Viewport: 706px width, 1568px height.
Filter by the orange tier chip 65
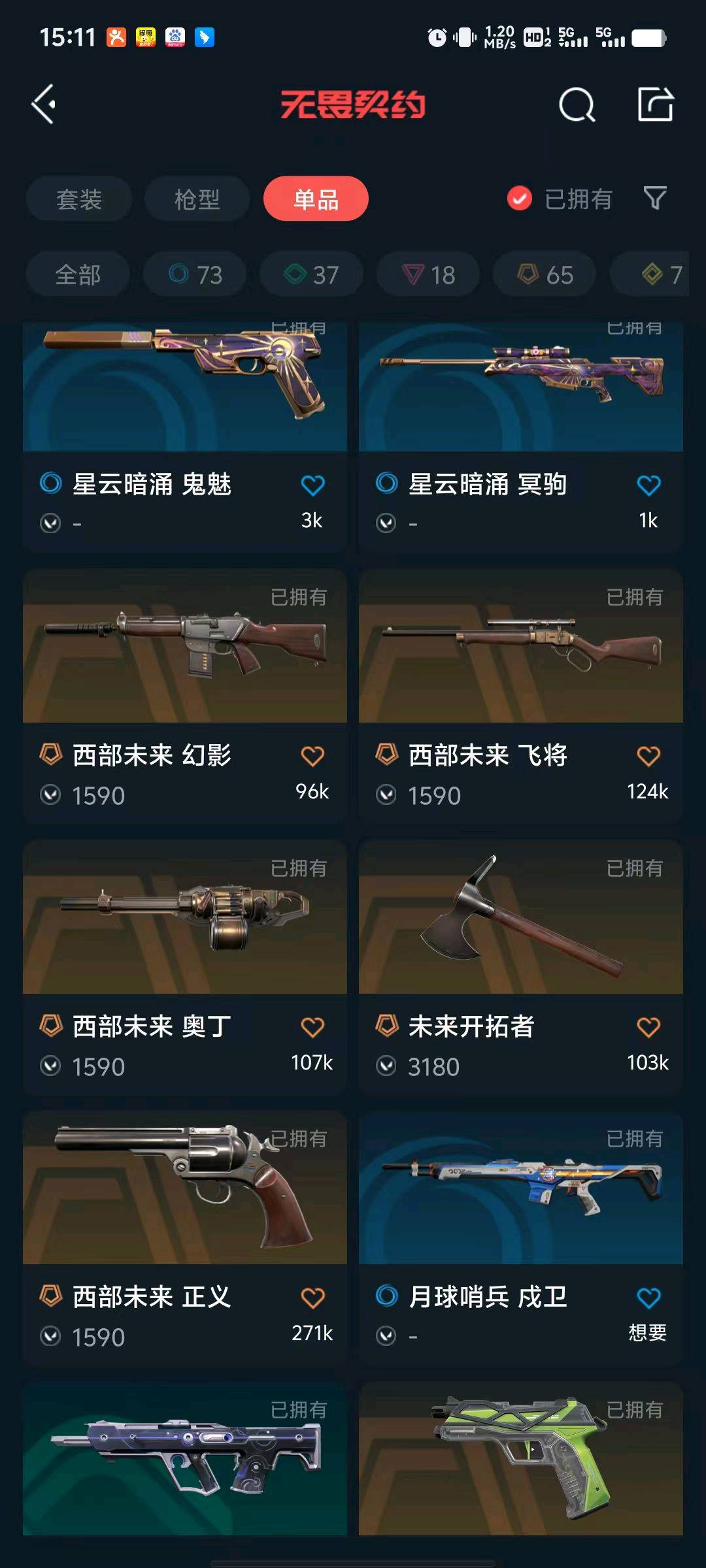coord(545,274)
